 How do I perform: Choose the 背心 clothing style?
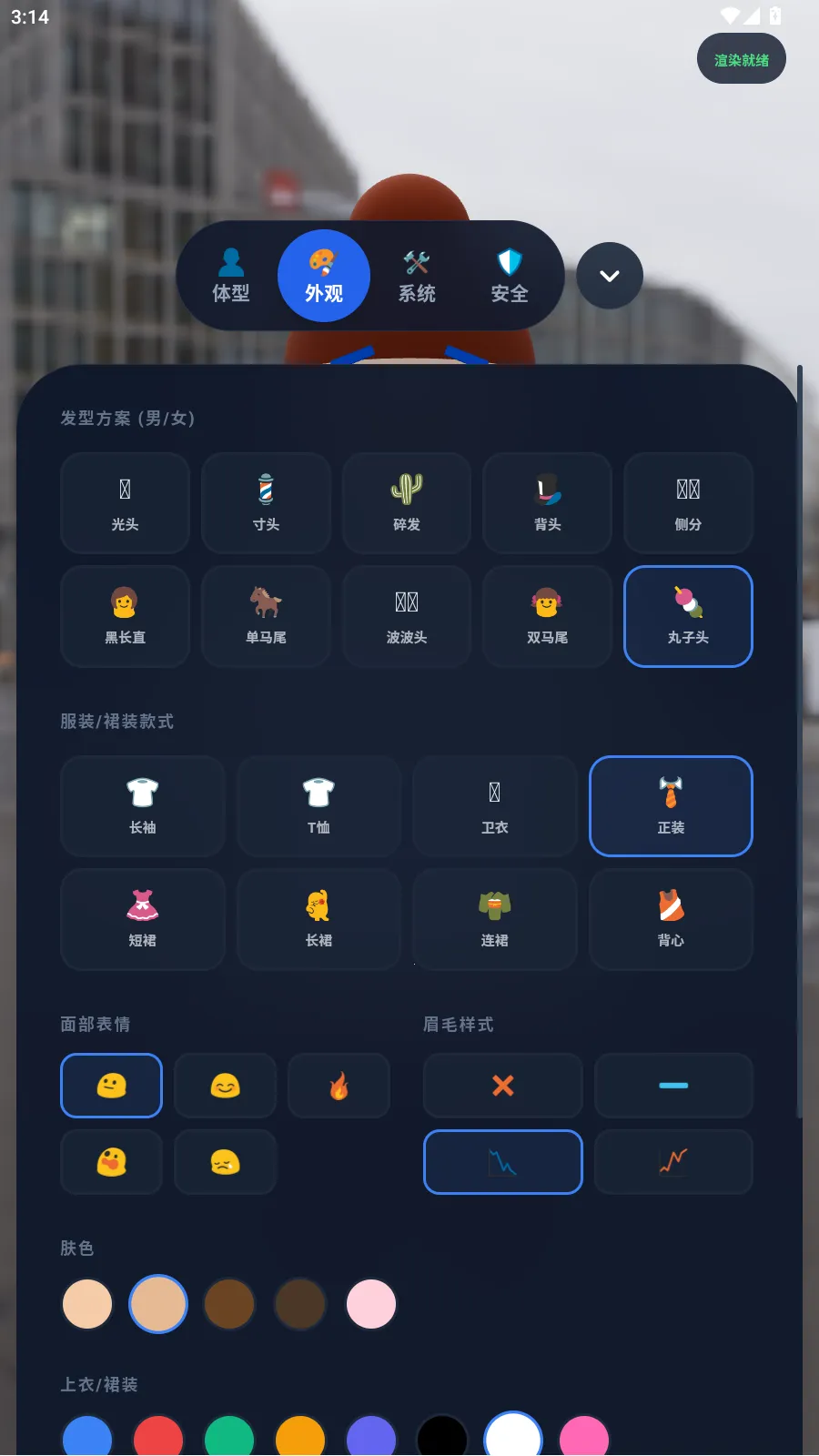tap(671, 919)
